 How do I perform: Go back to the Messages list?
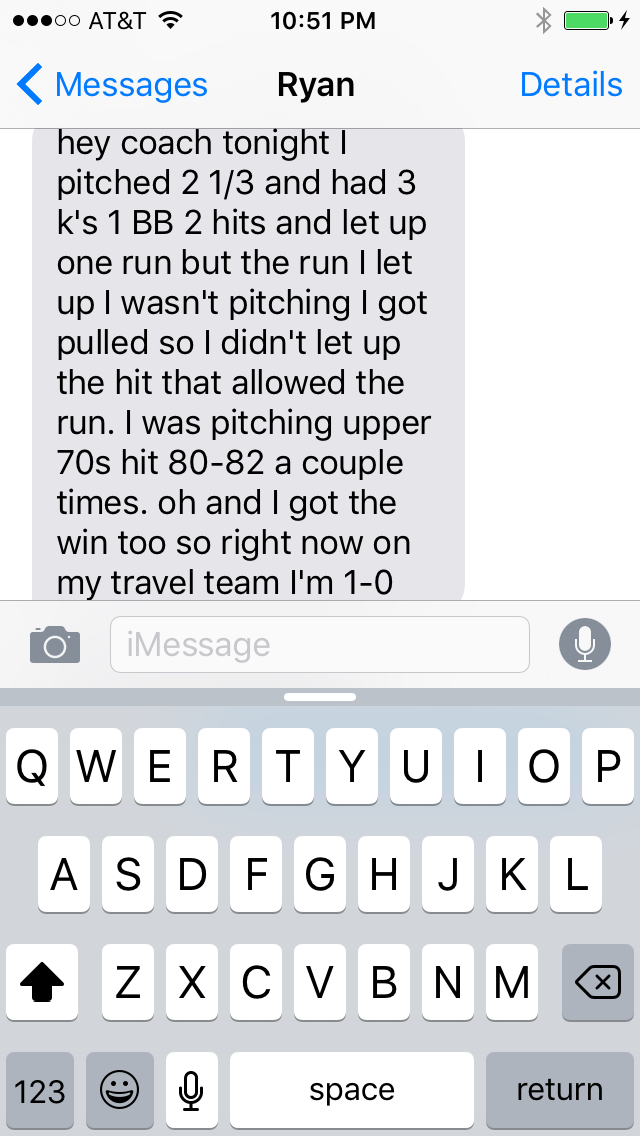coord(112,85)
